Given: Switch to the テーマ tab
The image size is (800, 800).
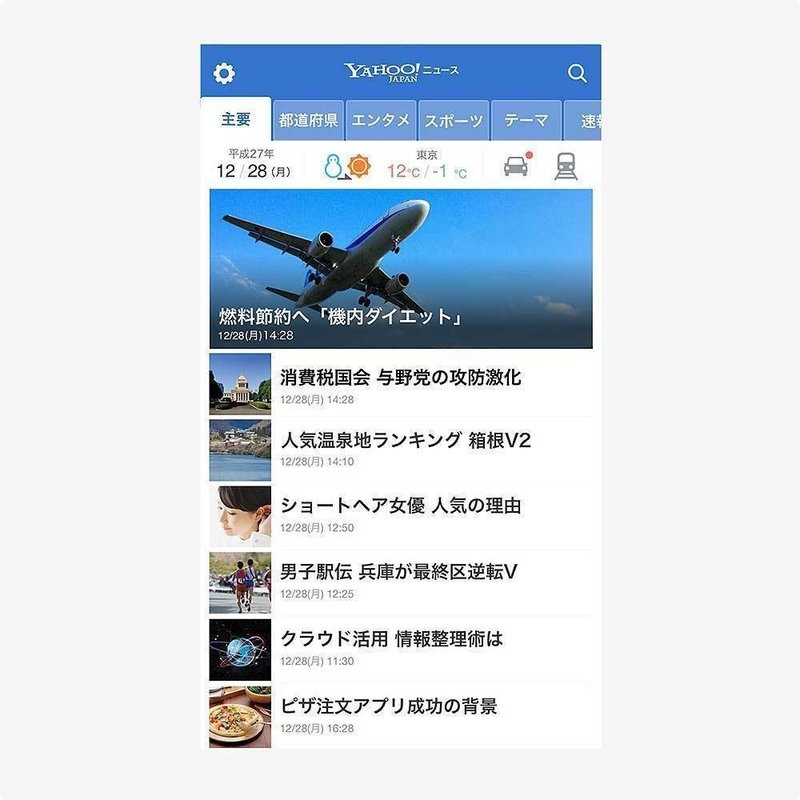Looking at the screenshot, I should (526, 120).
